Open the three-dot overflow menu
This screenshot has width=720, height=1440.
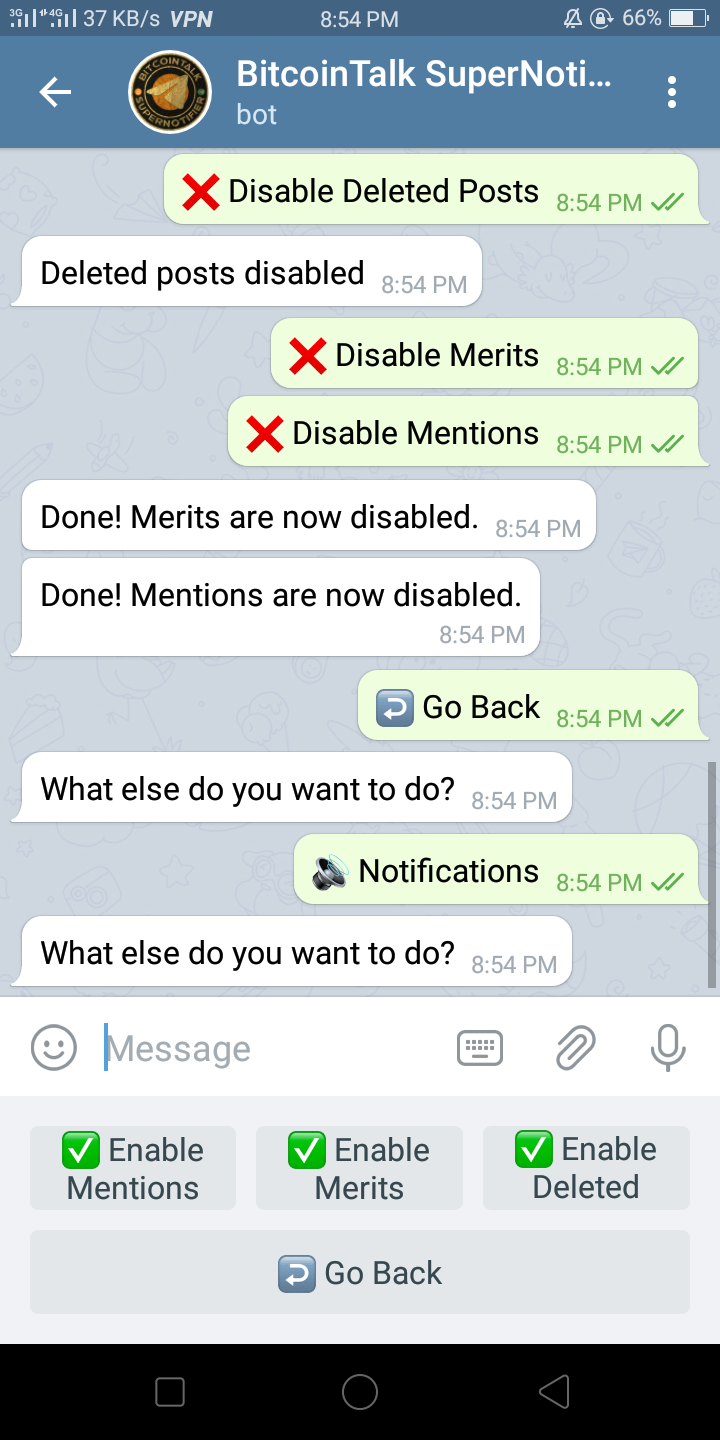(672, 92)
